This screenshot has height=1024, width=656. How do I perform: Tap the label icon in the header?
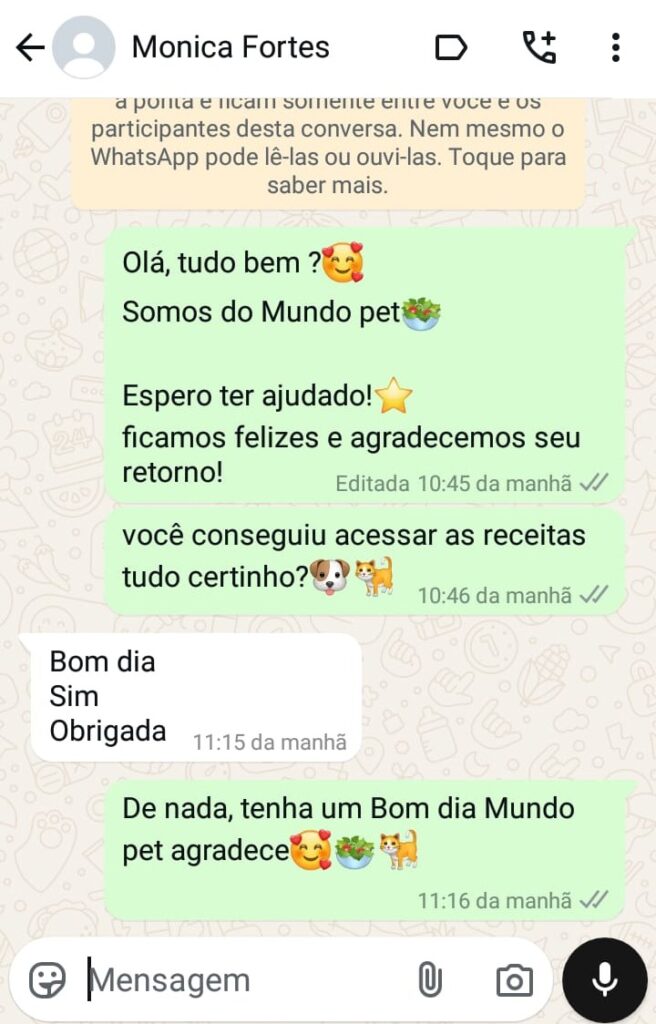pyautogui.click(x=451, y=48)
